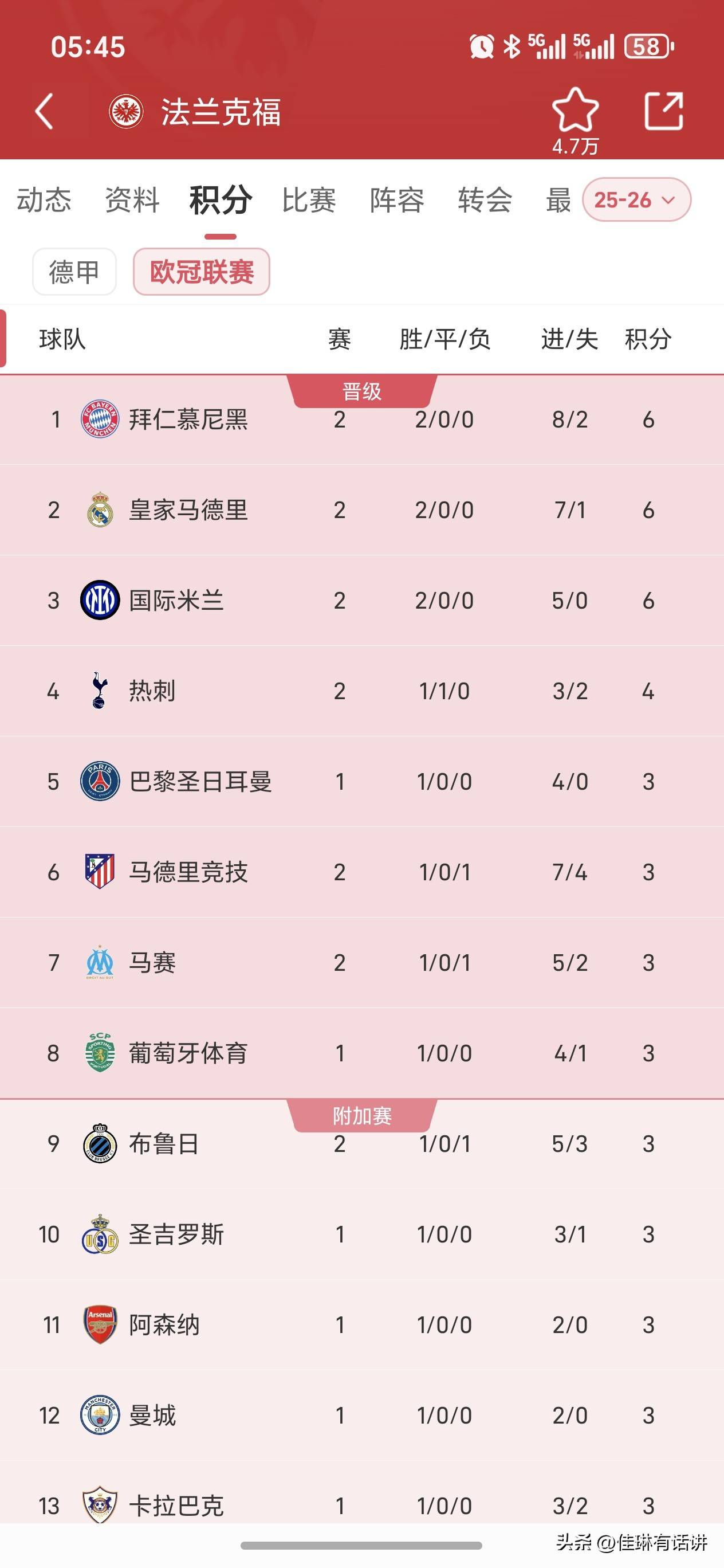The height and width of the screenshot is (1568, 724).
Task: Click the Real Madrid club logo
Action: tap(99, 509)
